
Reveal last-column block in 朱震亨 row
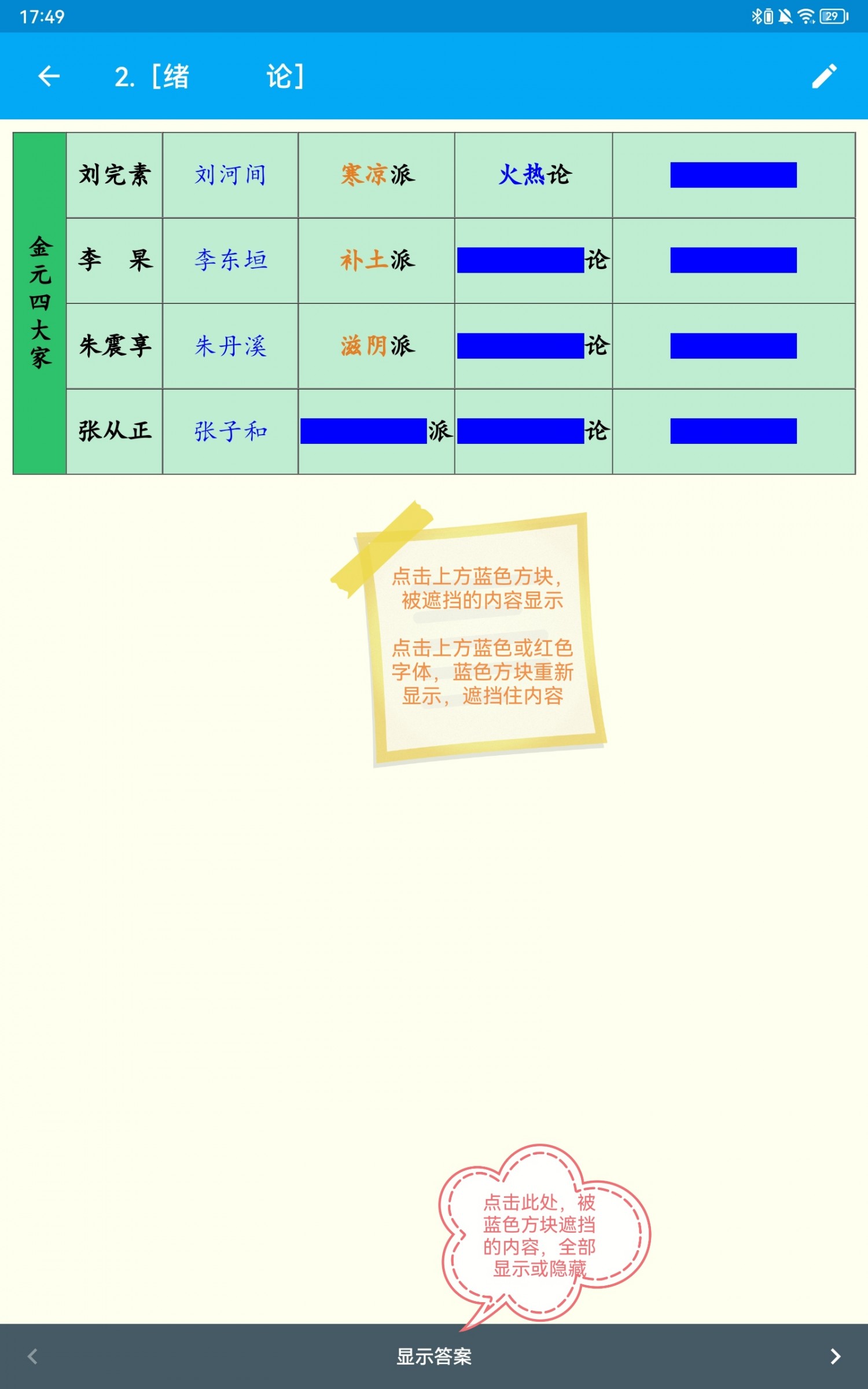733,346
